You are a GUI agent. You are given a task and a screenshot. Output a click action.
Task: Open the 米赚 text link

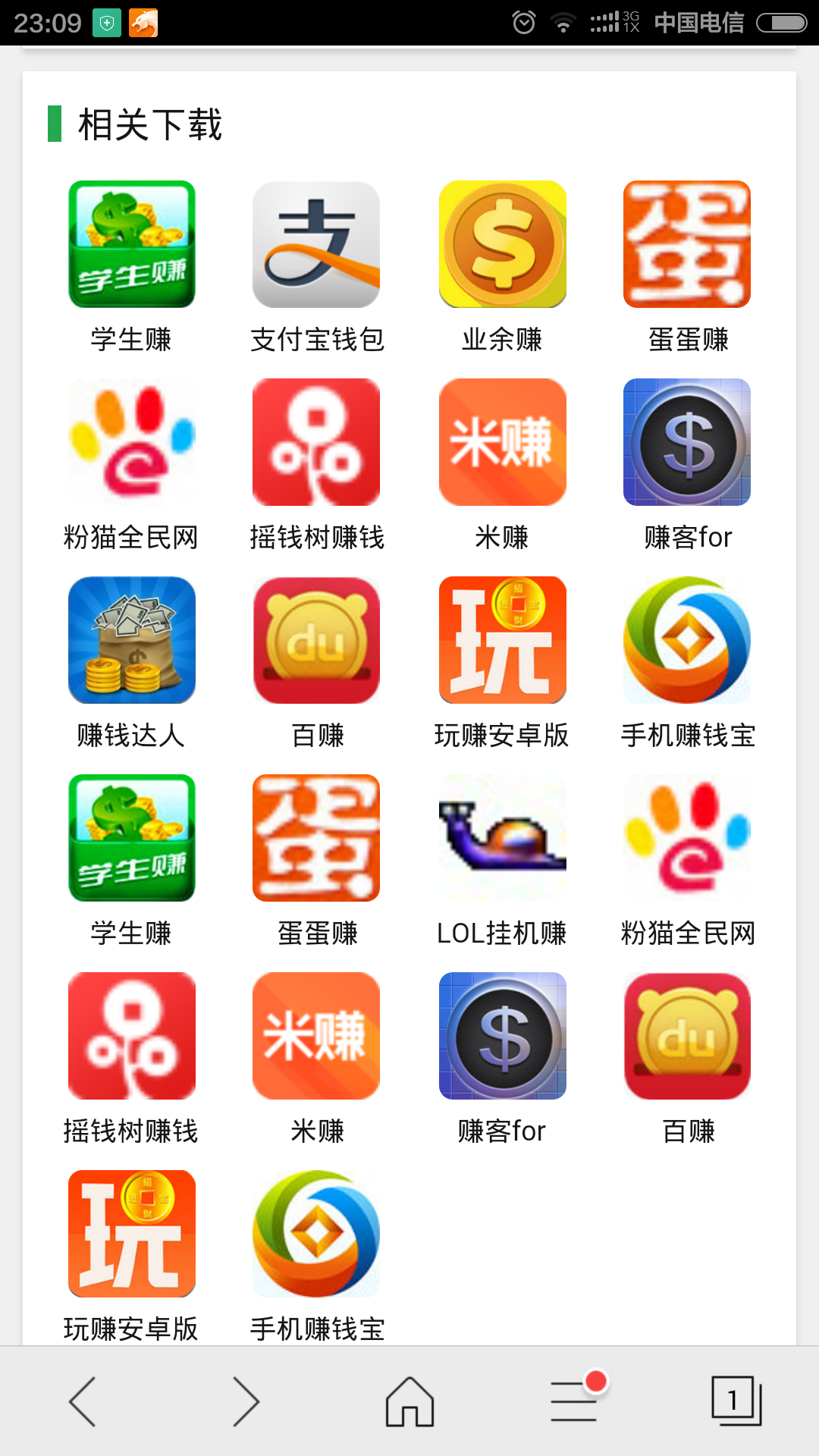pos(316,1131)
